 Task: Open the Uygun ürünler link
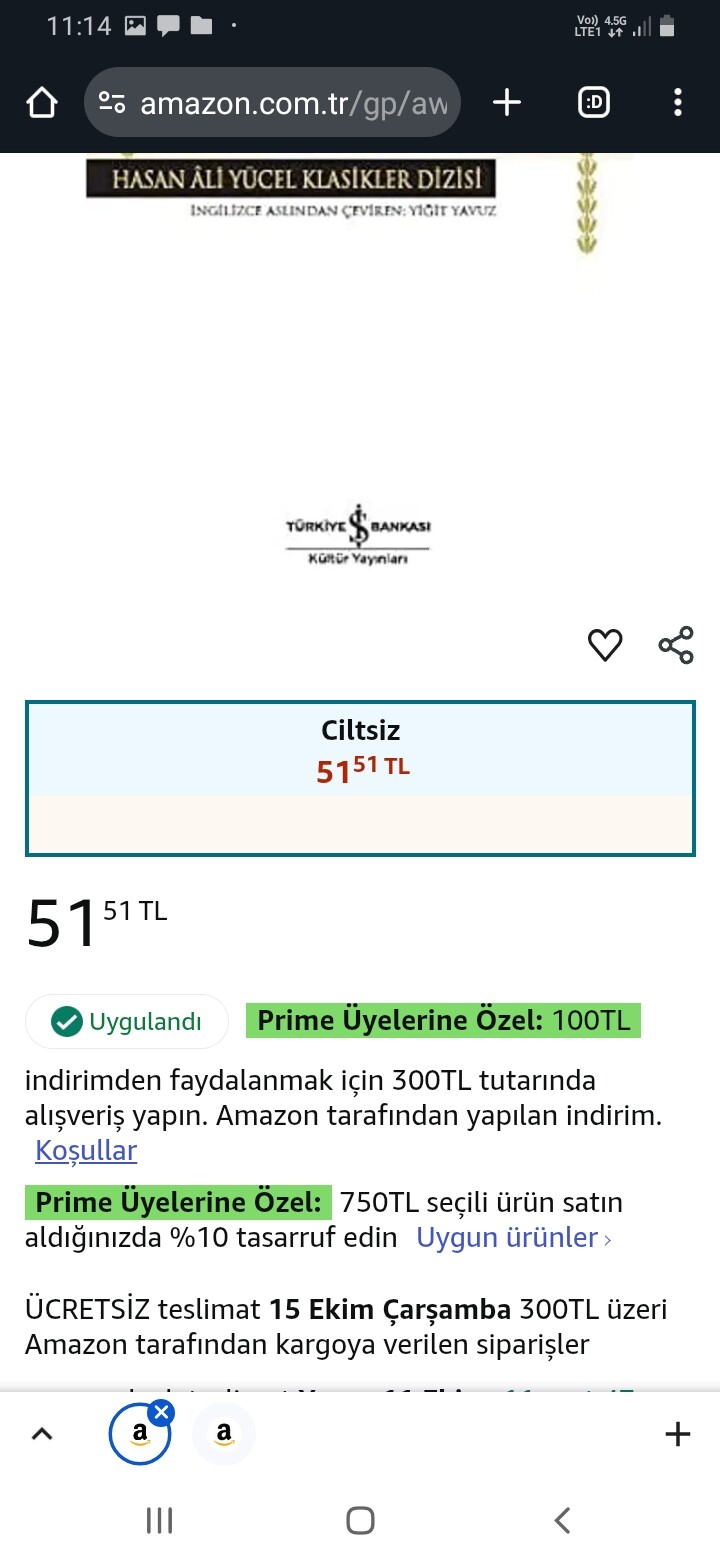click(513, 1238)
